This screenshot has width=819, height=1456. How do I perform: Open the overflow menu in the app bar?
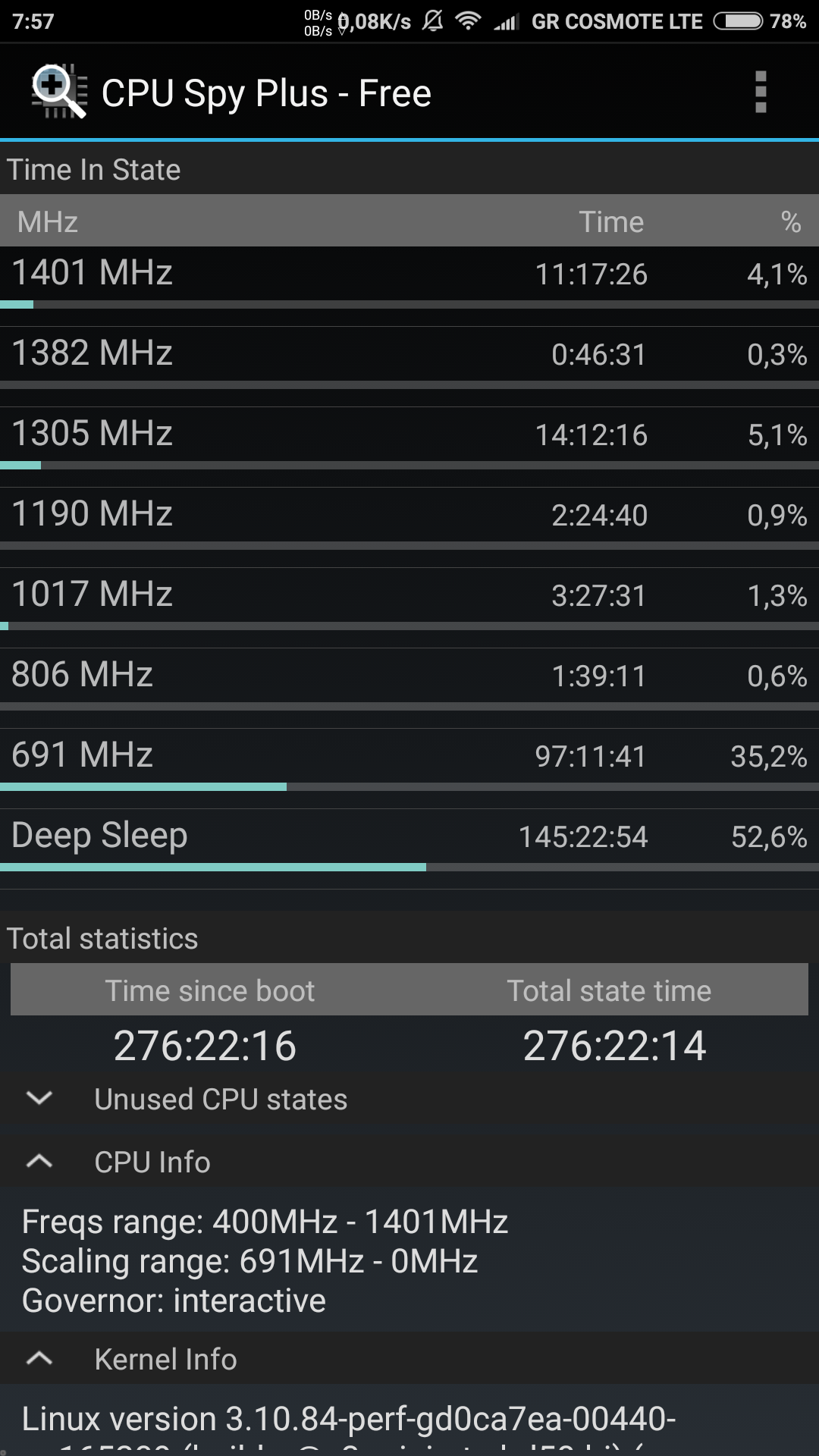click(x=761, y=93)
